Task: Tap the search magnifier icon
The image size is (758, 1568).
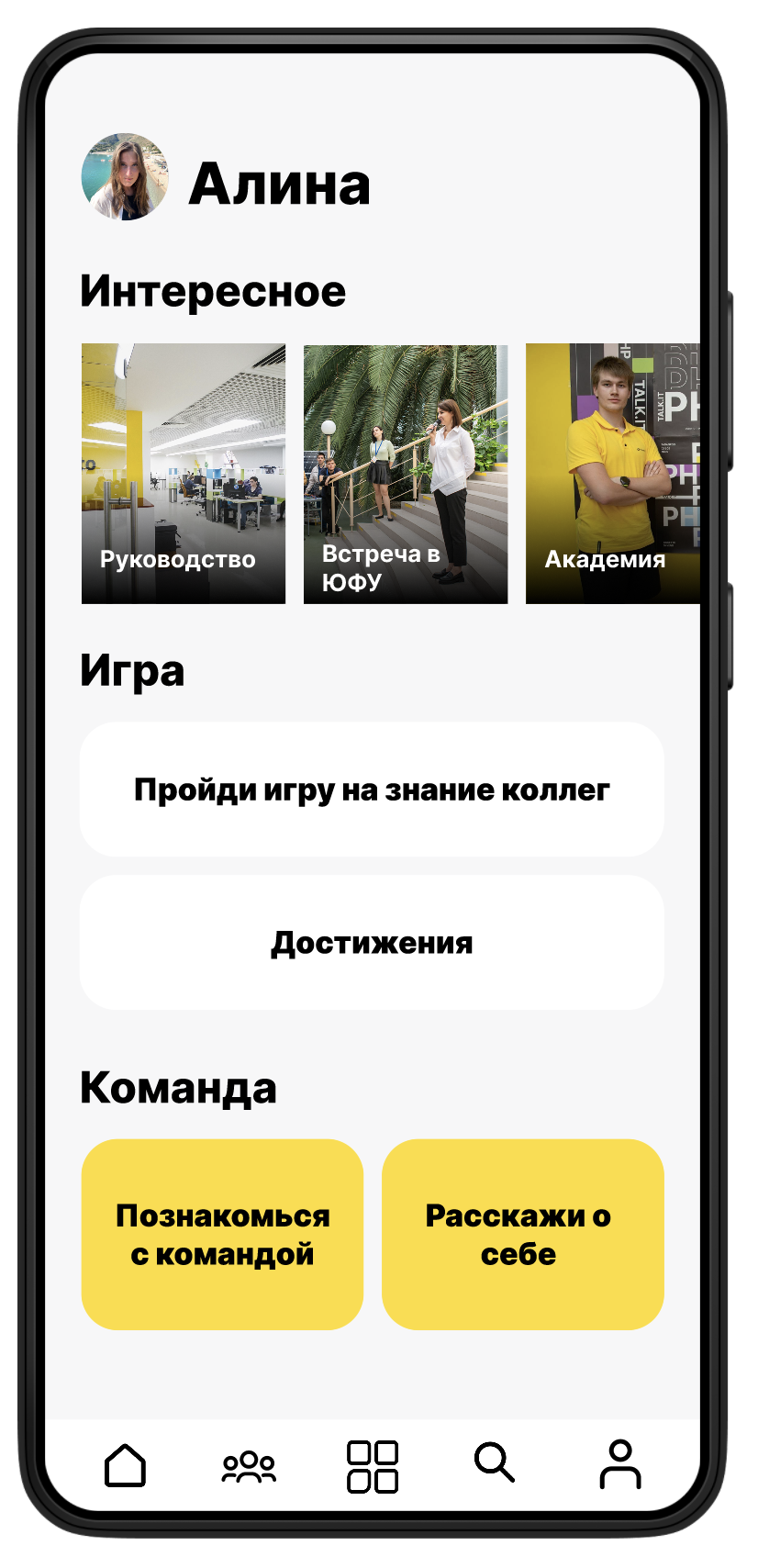Action: pos(495,1466)
